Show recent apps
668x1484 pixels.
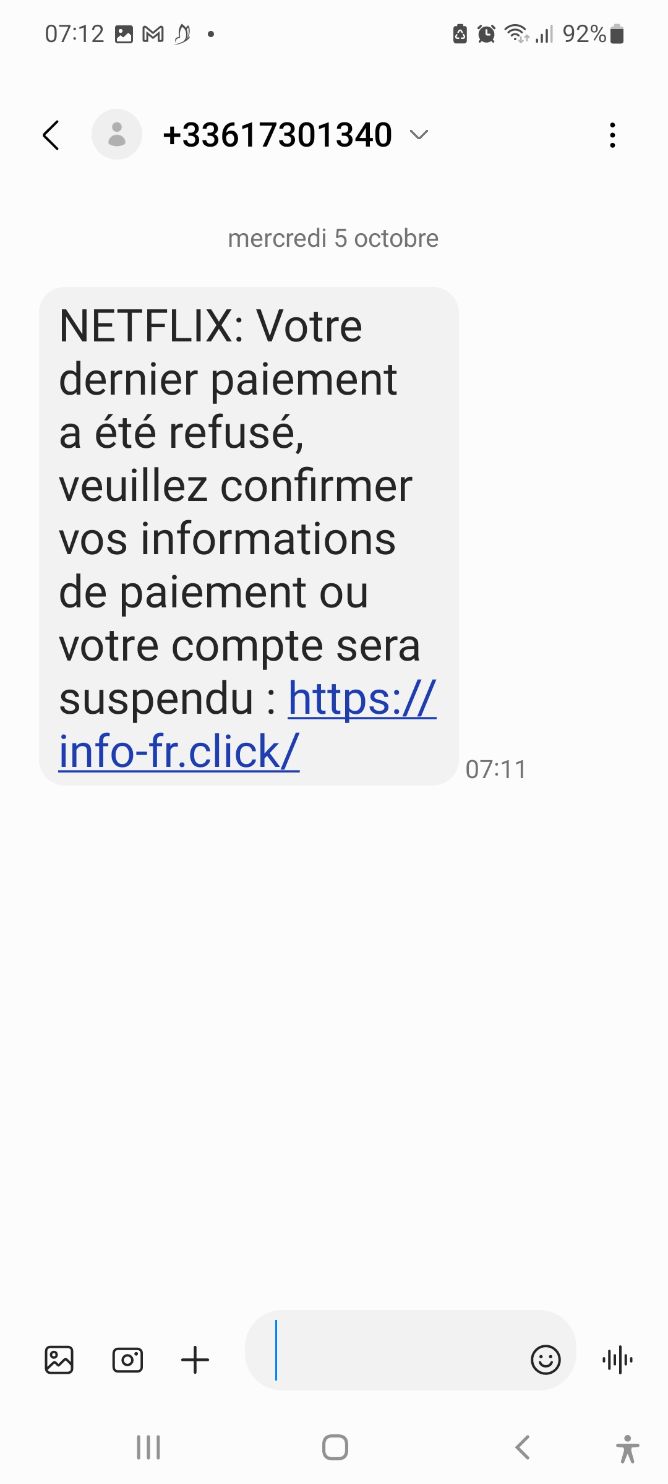pos(148,1447)
